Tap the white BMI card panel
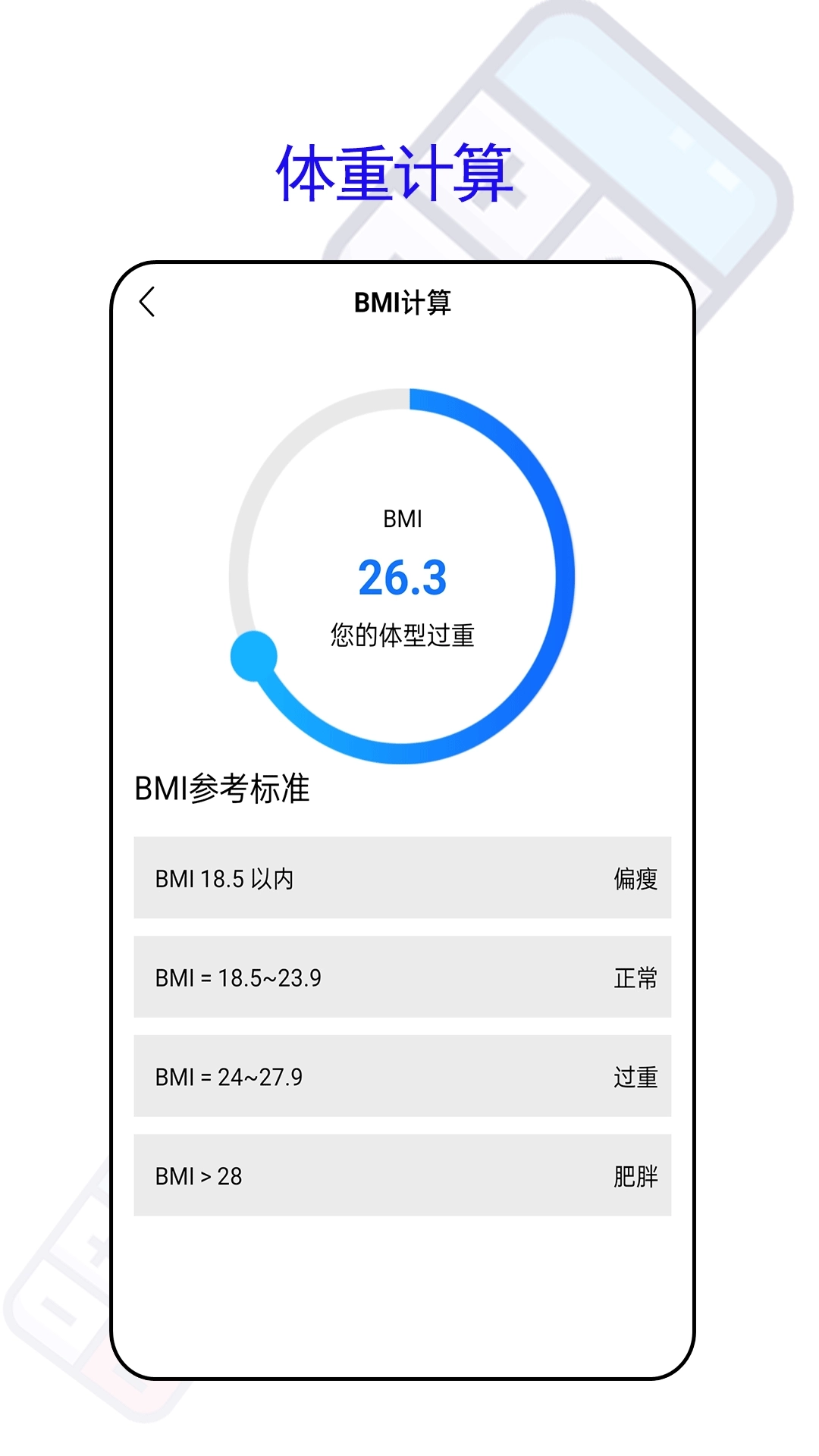Image resolution: width=819 pixels, height=1456 pixels. pos(403,1289)
